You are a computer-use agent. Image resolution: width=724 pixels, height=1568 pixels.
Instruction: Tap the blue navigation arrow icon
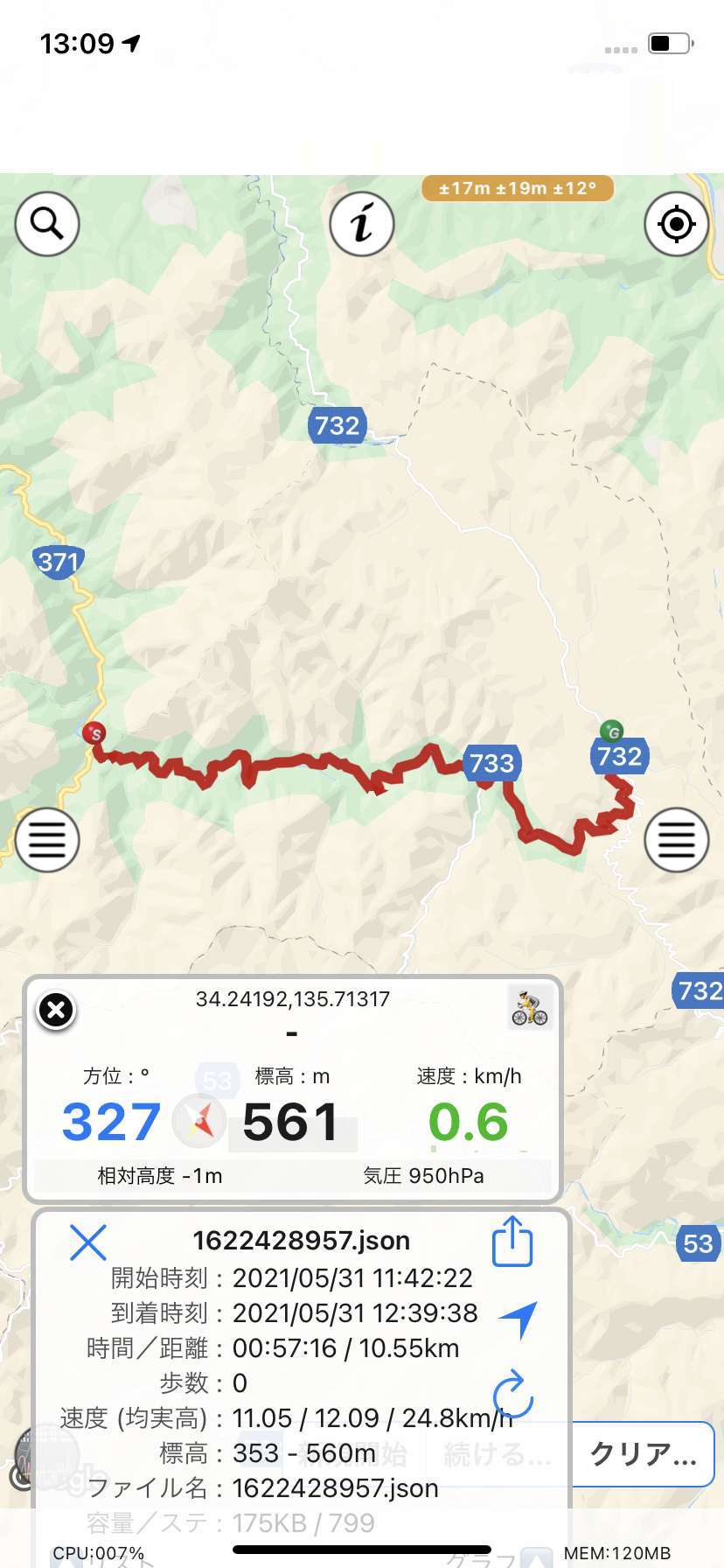click(x=519, y=1319)
